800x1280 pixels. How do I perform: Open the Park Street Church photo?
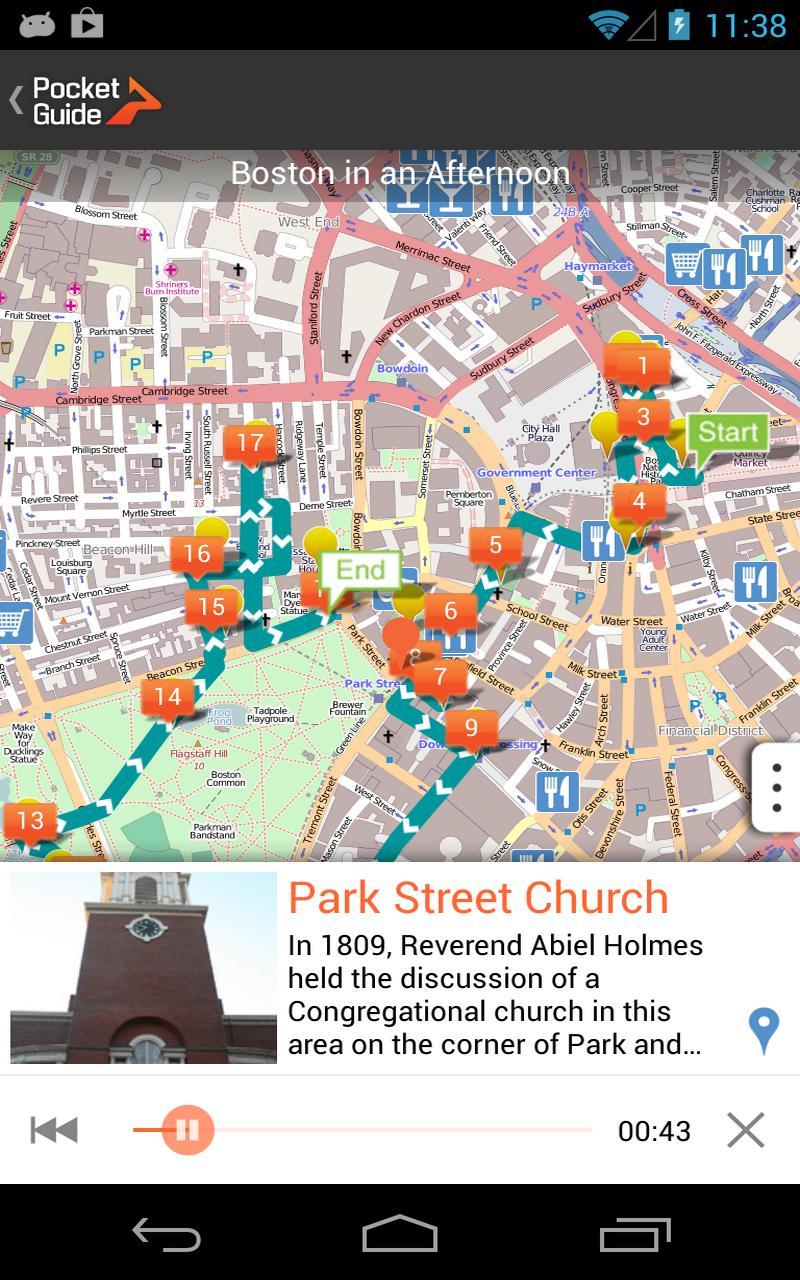(x=143, y=967)
